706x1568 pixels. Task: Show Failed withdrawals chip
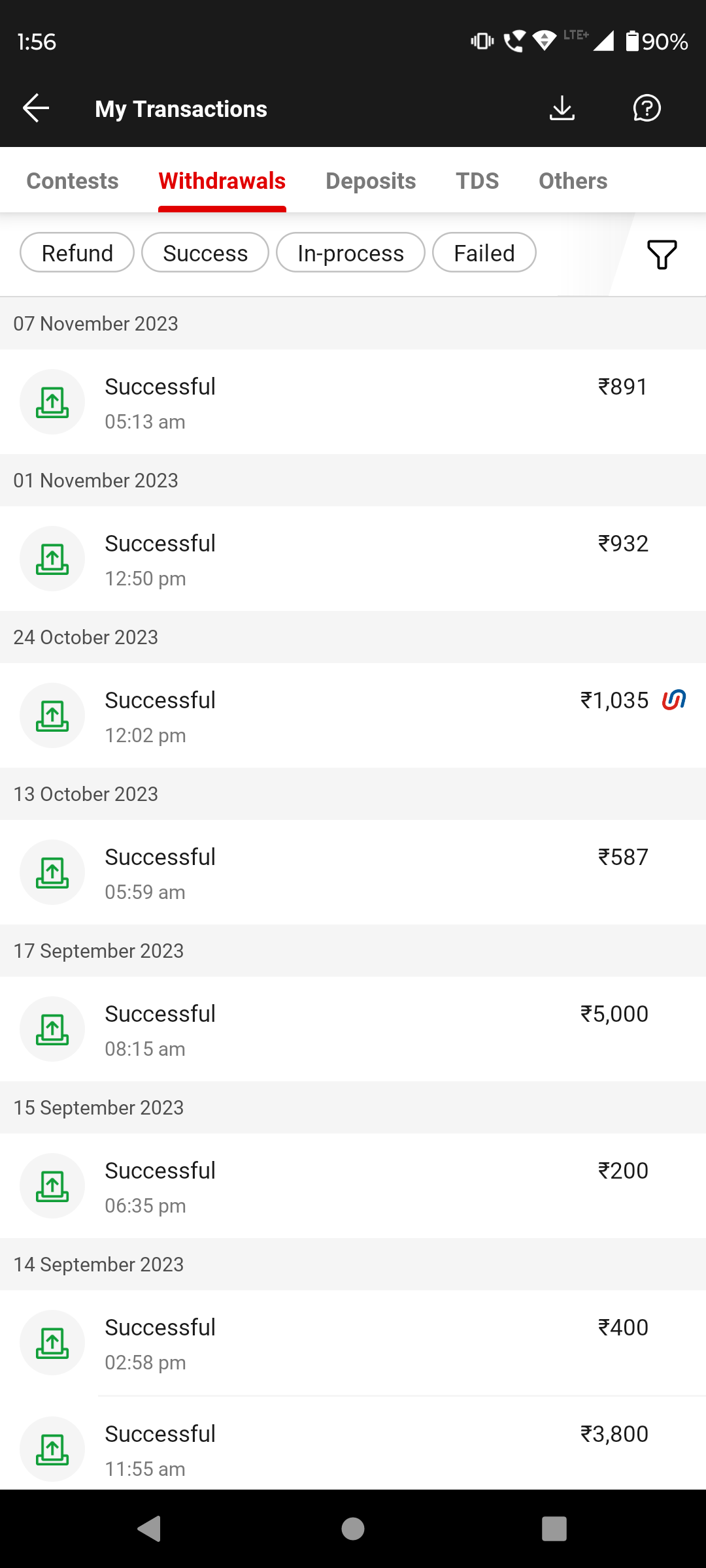484,253
